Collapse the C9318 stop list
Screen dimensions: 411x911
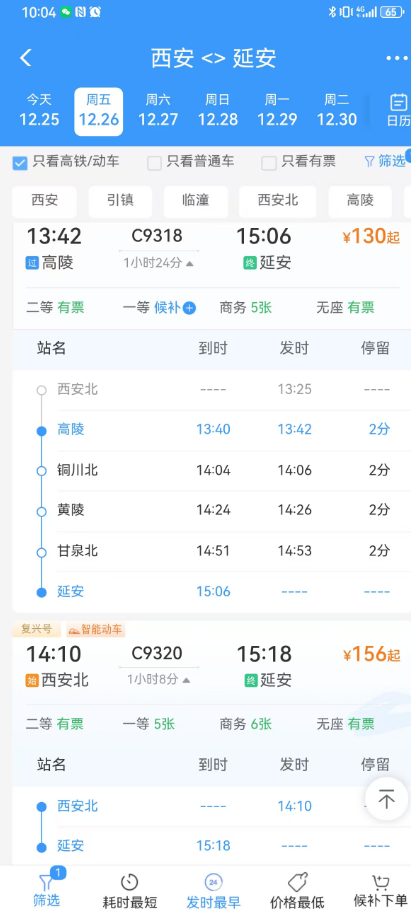coord(159,263)
